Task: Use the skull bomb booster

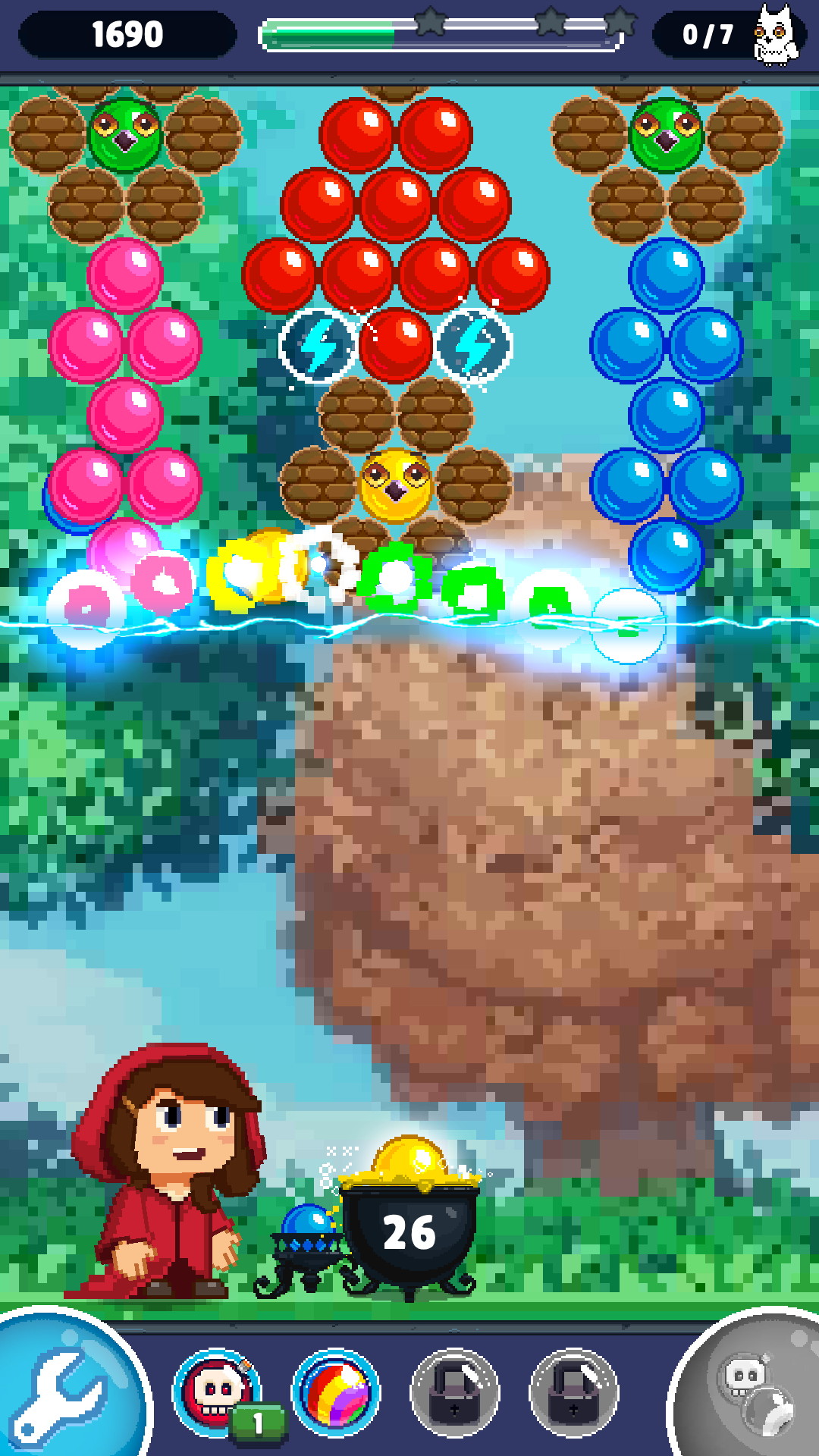Action: (x=218, y=1392)
